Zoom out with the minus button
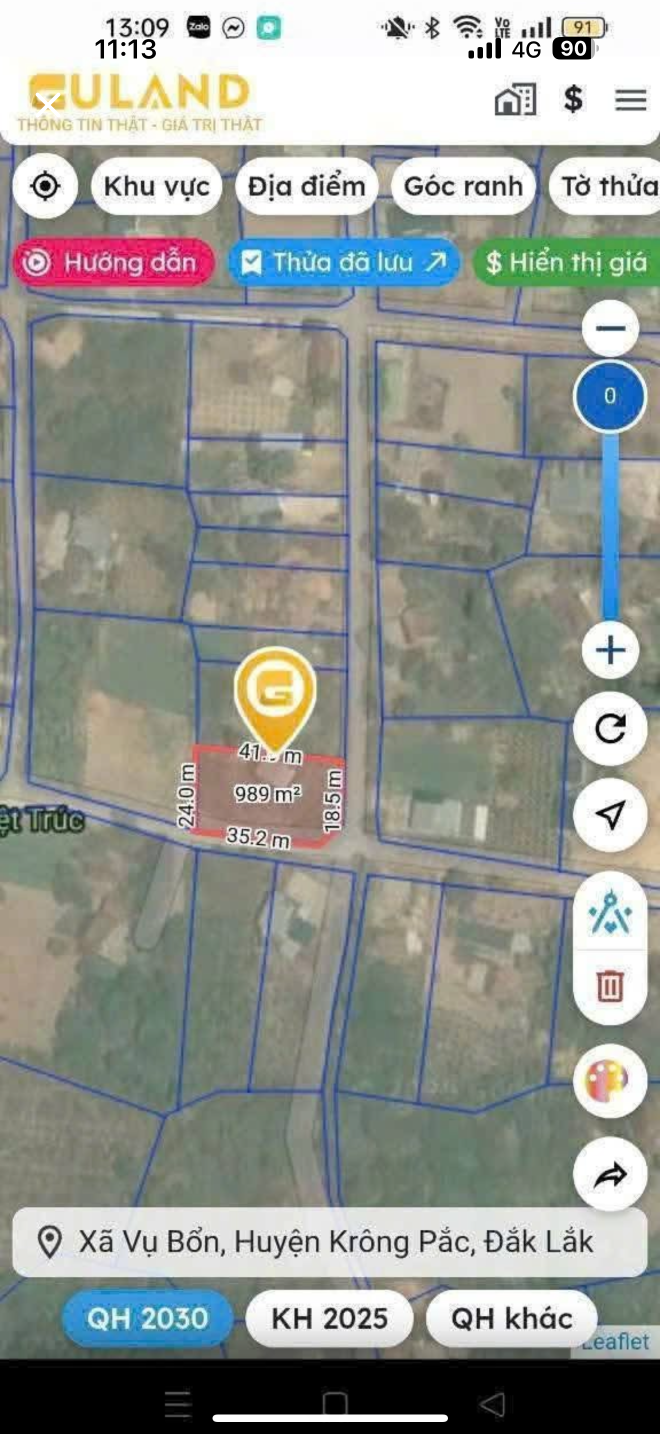Viewport: 660px width, 1434px height. tap(610, 329)
